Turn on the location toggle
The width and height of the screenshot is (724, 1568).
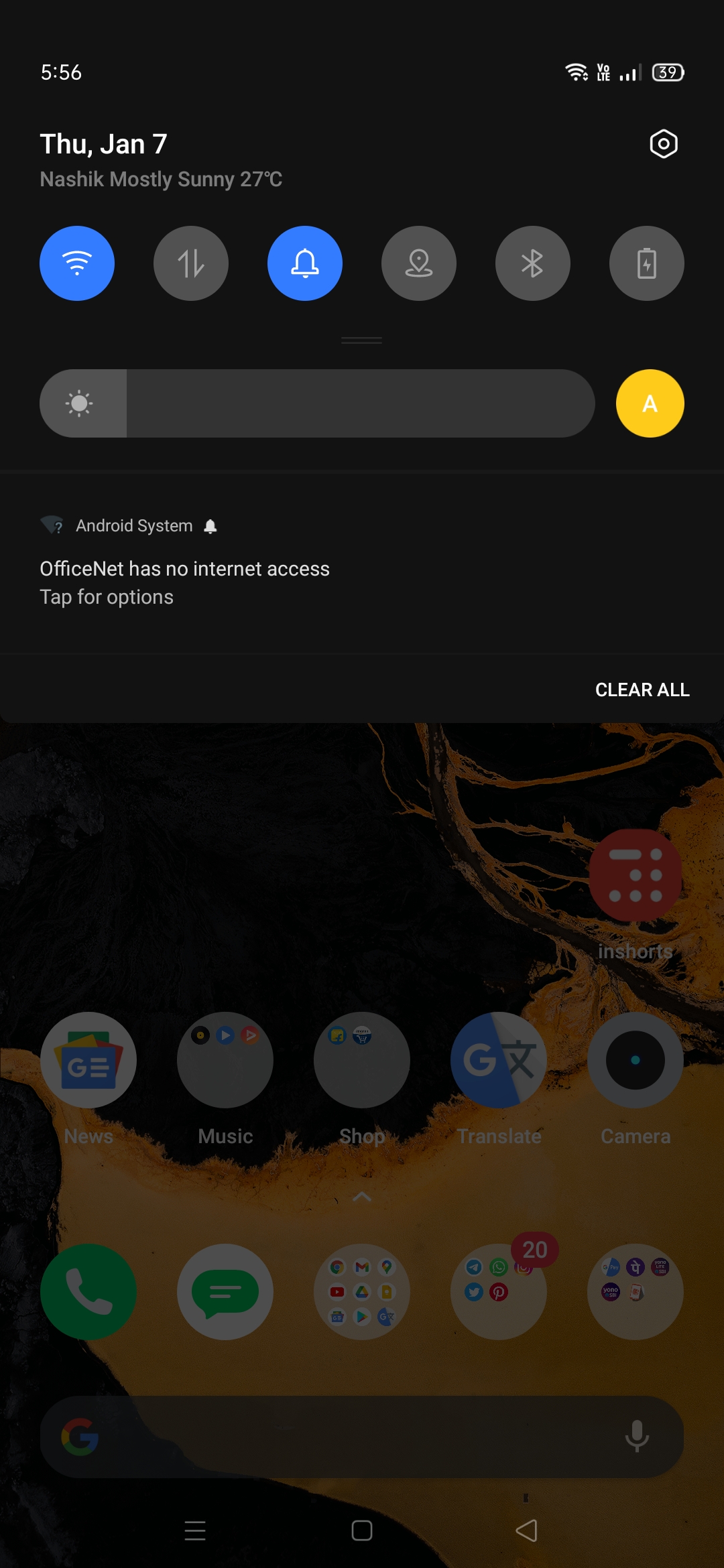(419, 263)
